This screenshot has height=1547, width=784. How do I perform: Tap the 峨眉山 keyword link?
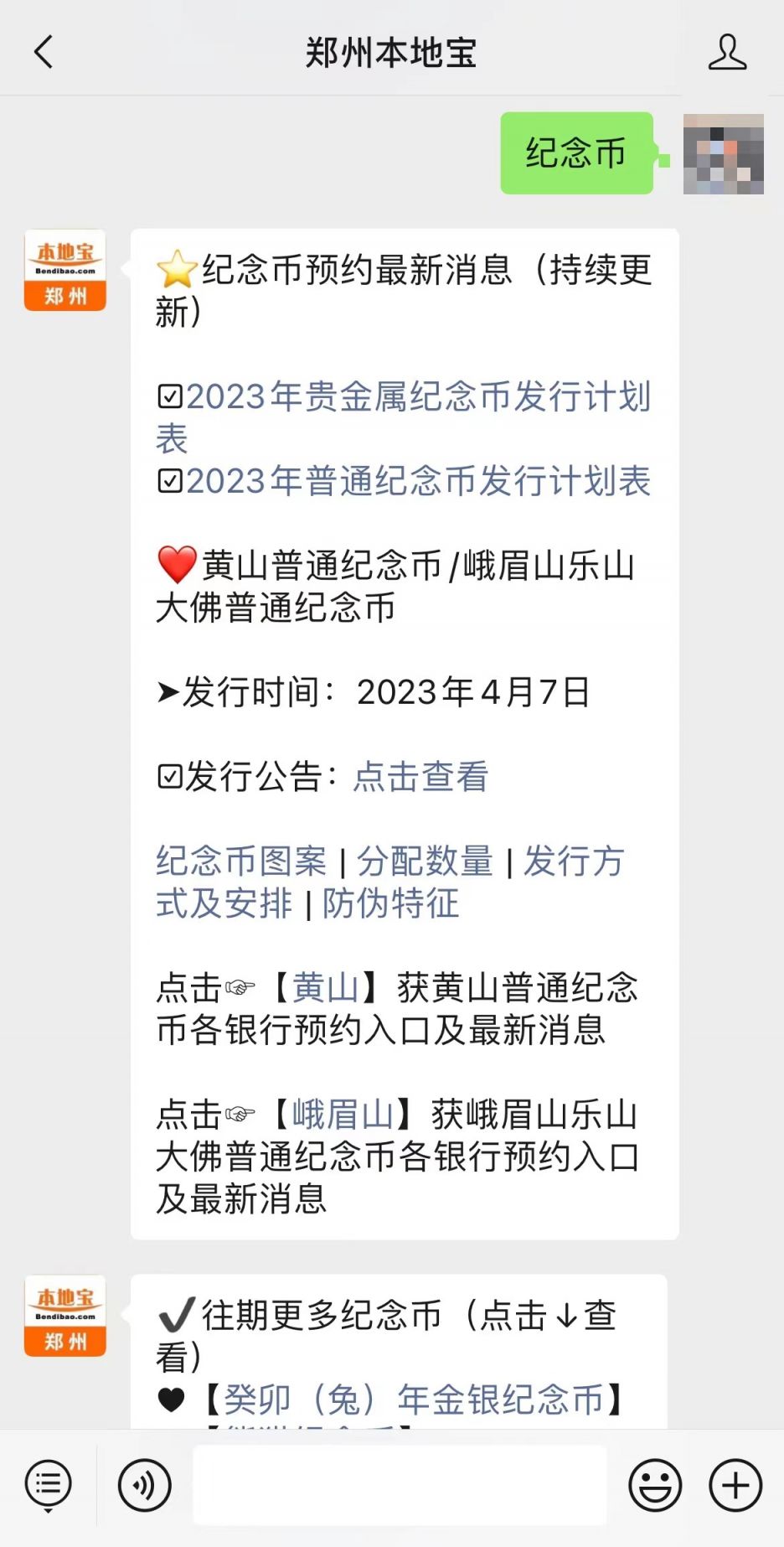point(343,1115)
